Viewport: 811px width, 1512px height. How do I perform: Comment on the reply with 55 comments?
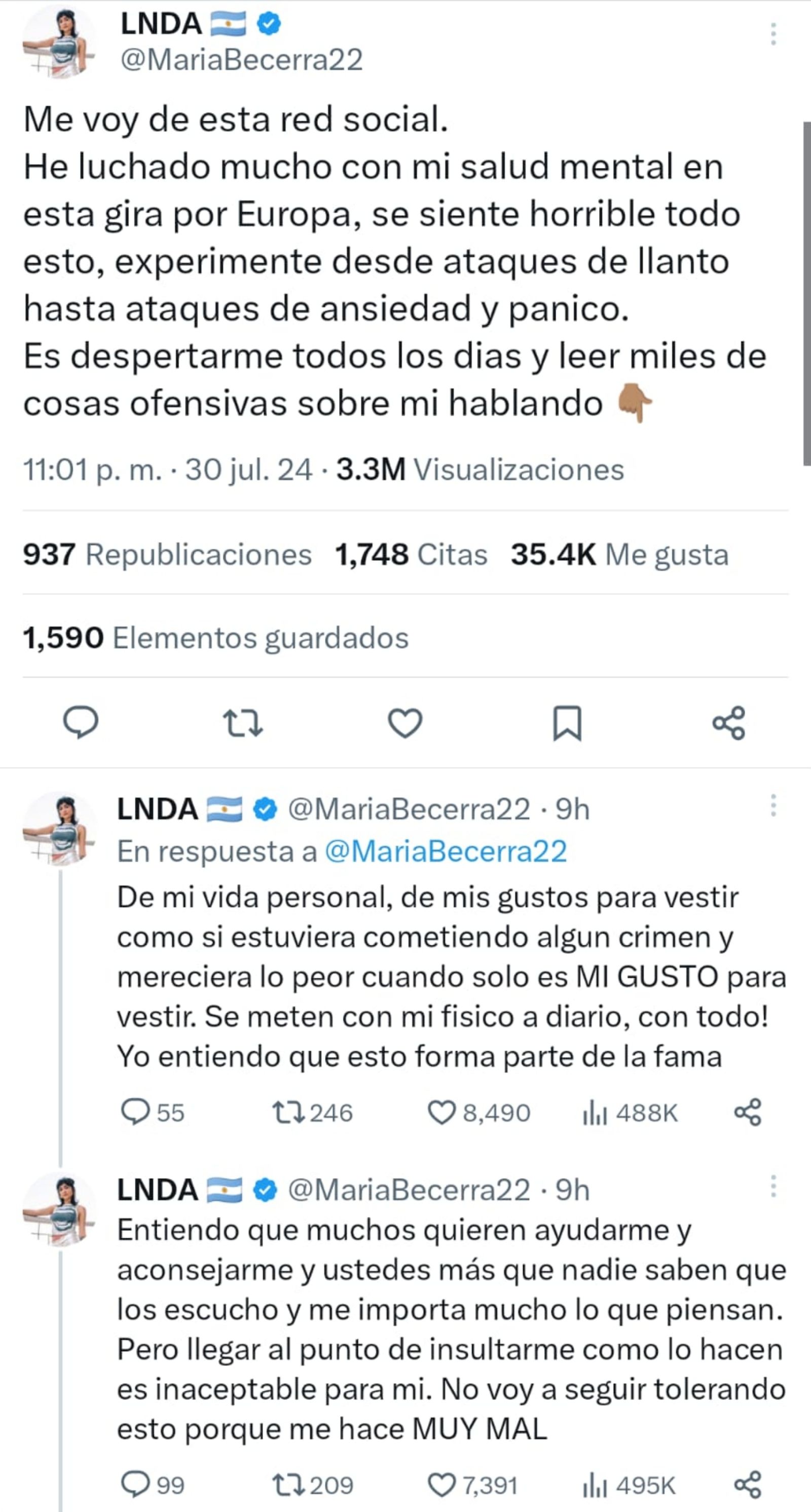pyautogui.click(x=135, y=1112)
